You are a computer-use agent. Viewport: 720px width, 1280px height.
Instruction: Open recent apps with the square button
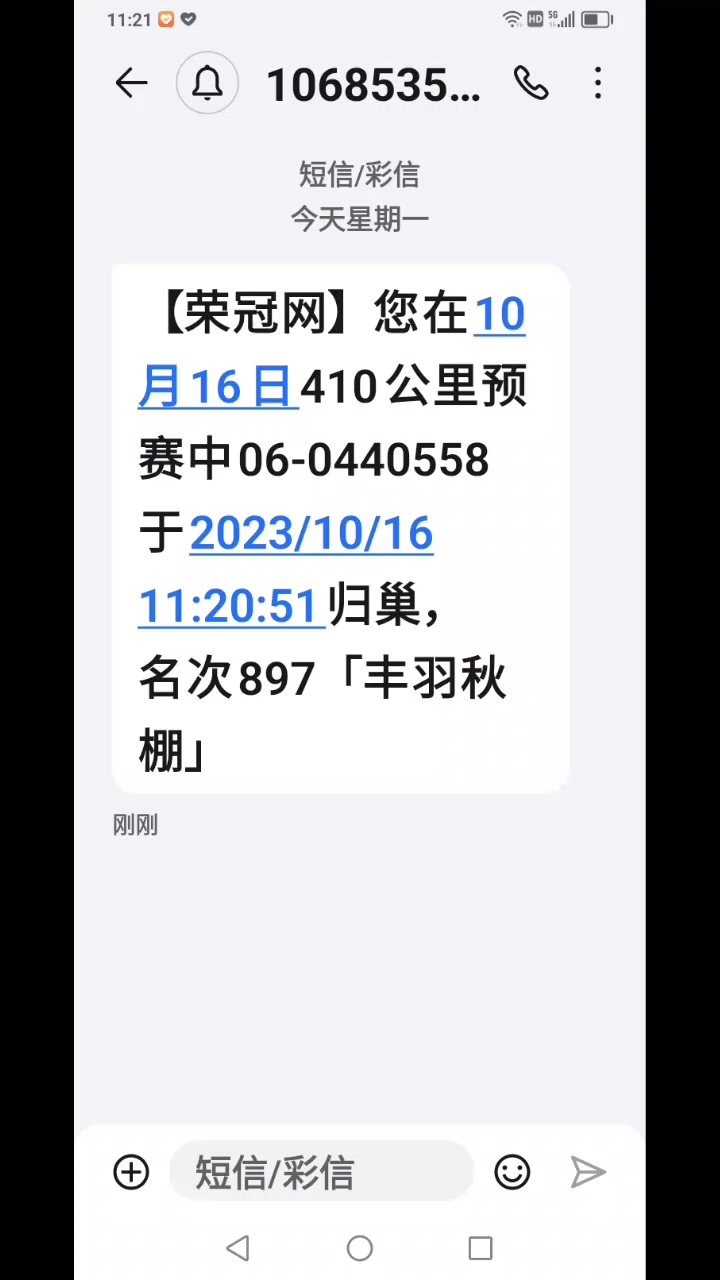[x=480, y=1248]
